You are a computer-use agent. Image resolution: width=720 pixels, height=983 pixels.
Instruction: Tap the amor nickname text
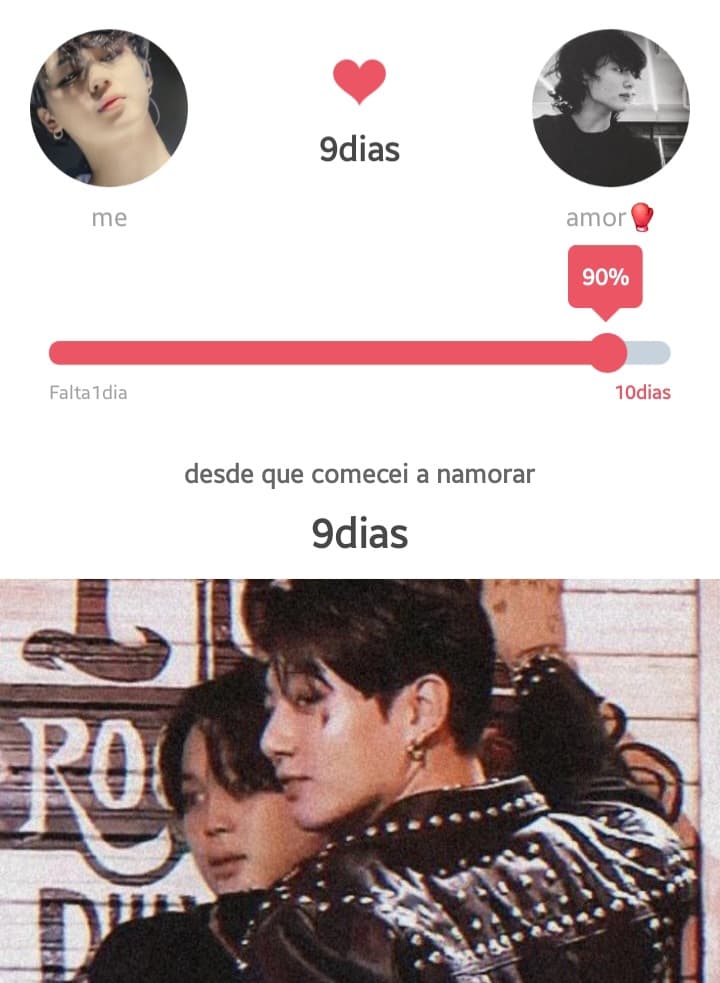[595, 218]
